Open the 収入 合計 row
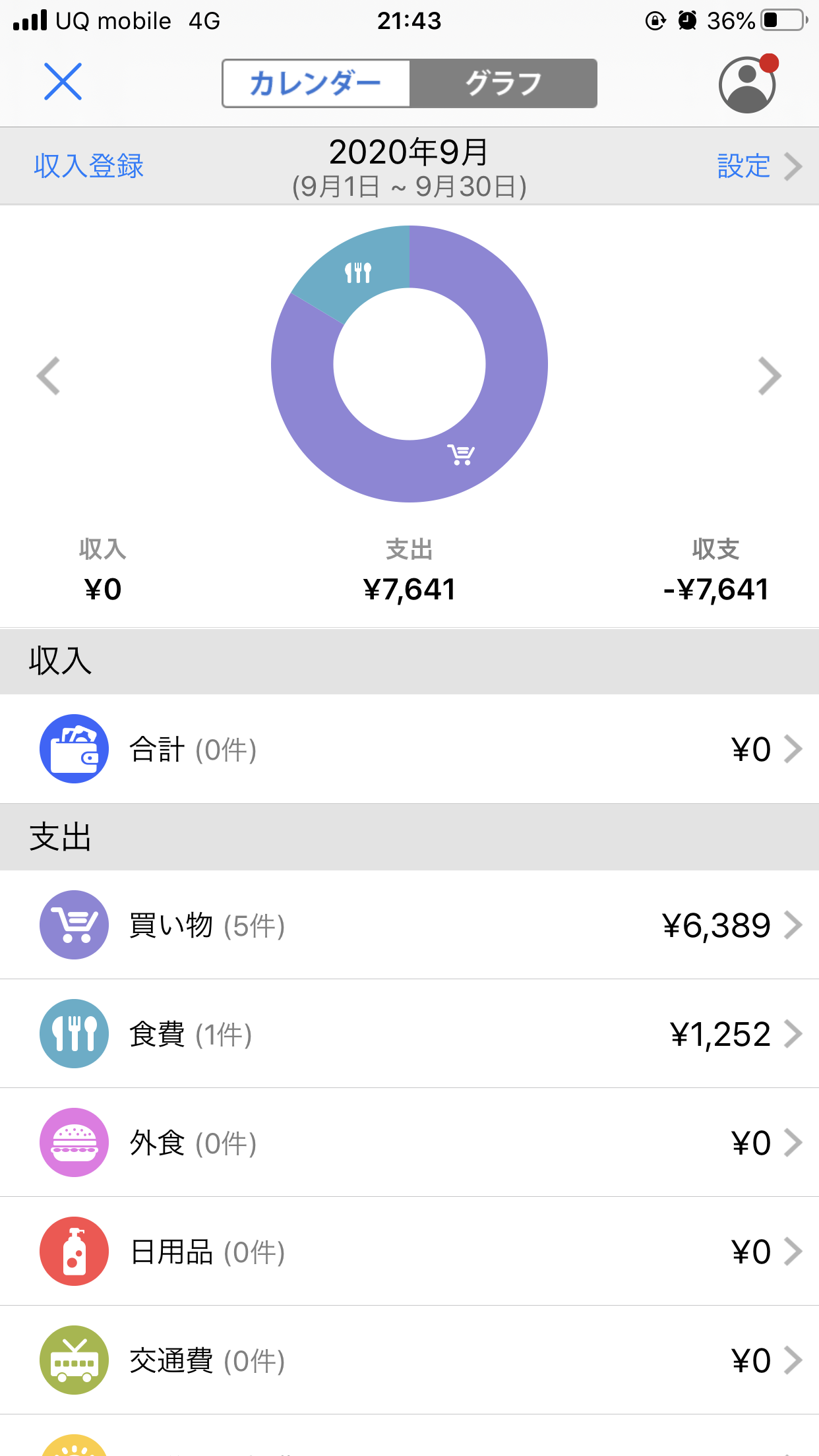The image size is (819, 1456). tap(409, 749)
